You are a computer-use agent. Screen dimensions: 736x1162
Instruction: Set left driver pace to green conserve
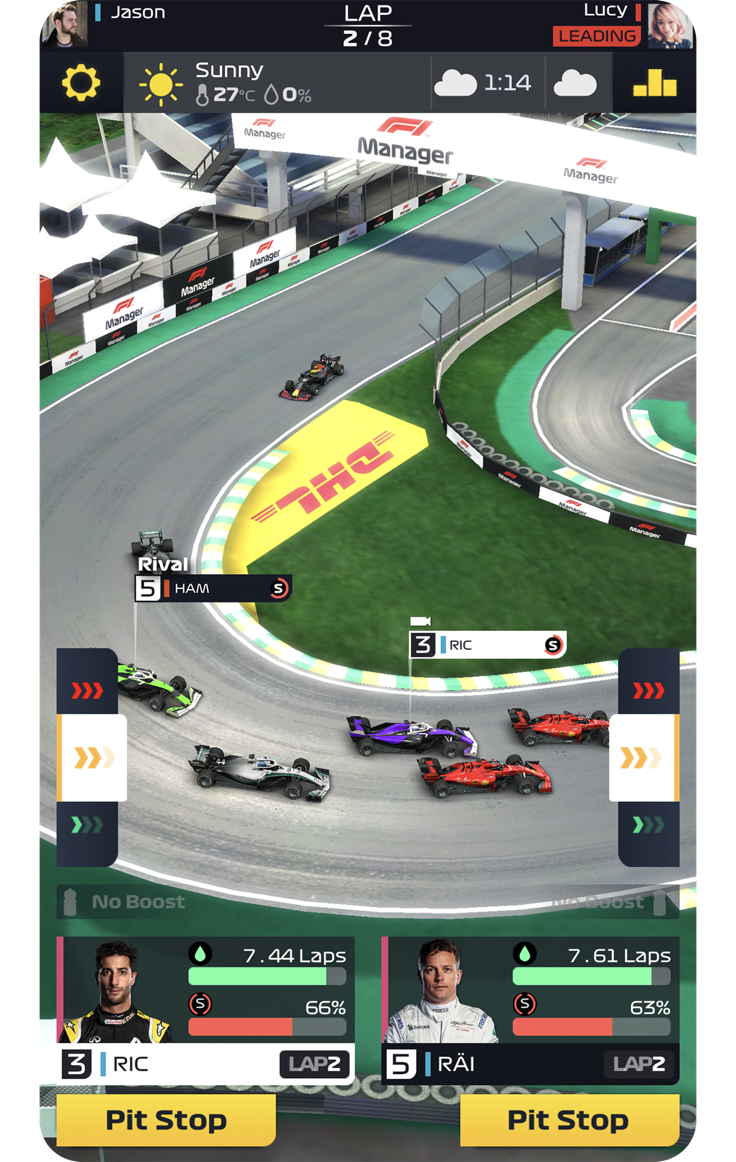click(x=88, y=825)
